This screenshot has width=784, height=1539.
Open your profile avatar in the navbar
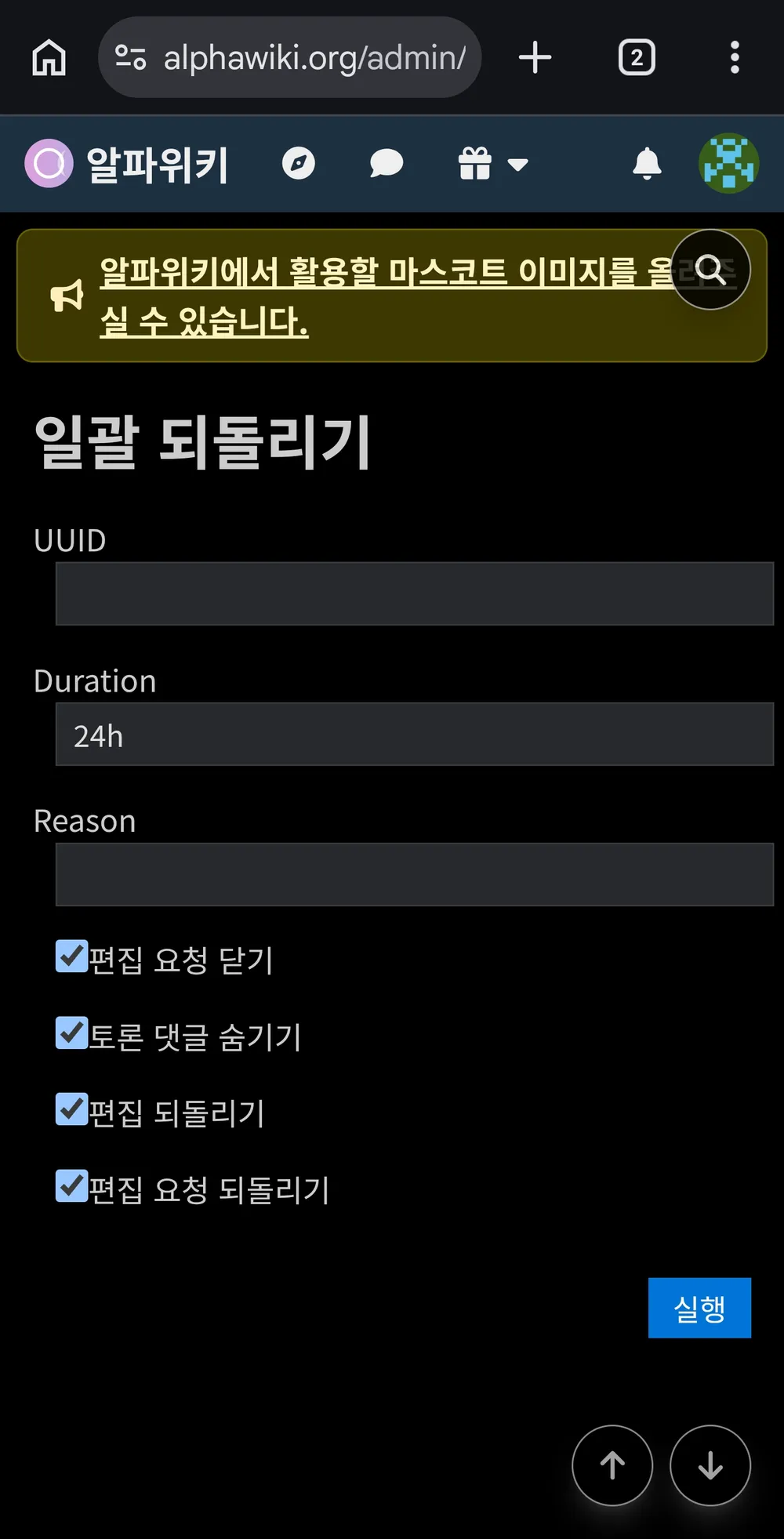click(728, 163)
